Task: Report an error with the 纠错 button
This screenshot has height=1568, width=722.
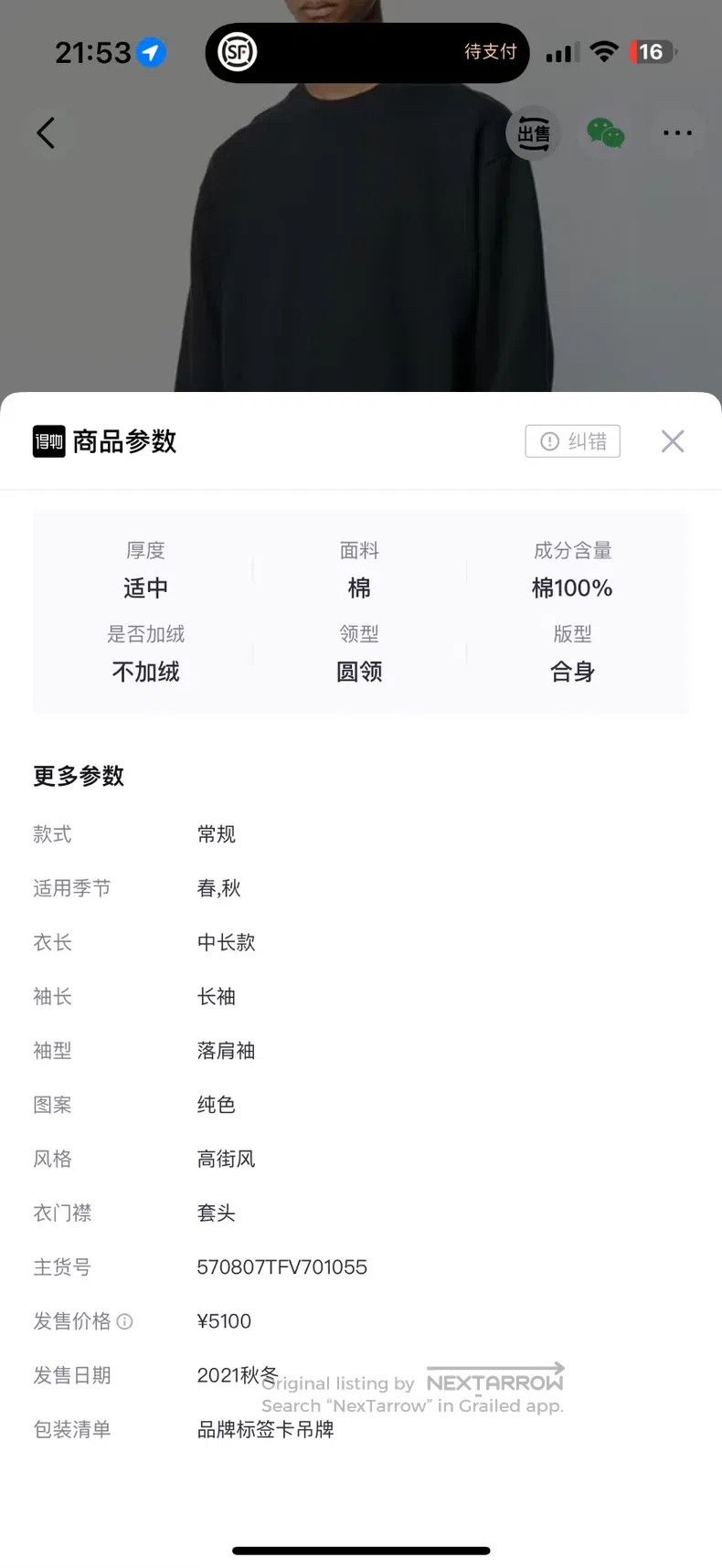Action: (573, 441)
